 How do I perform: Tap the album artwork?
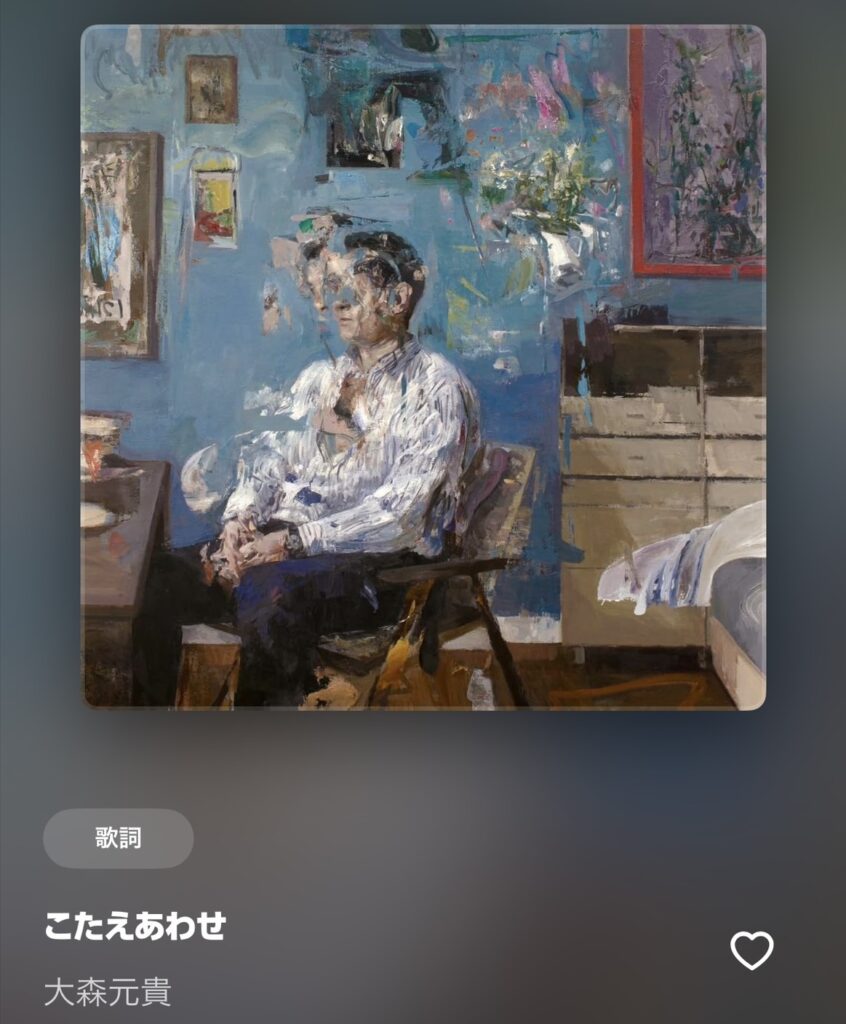click(x=423, y=367)
